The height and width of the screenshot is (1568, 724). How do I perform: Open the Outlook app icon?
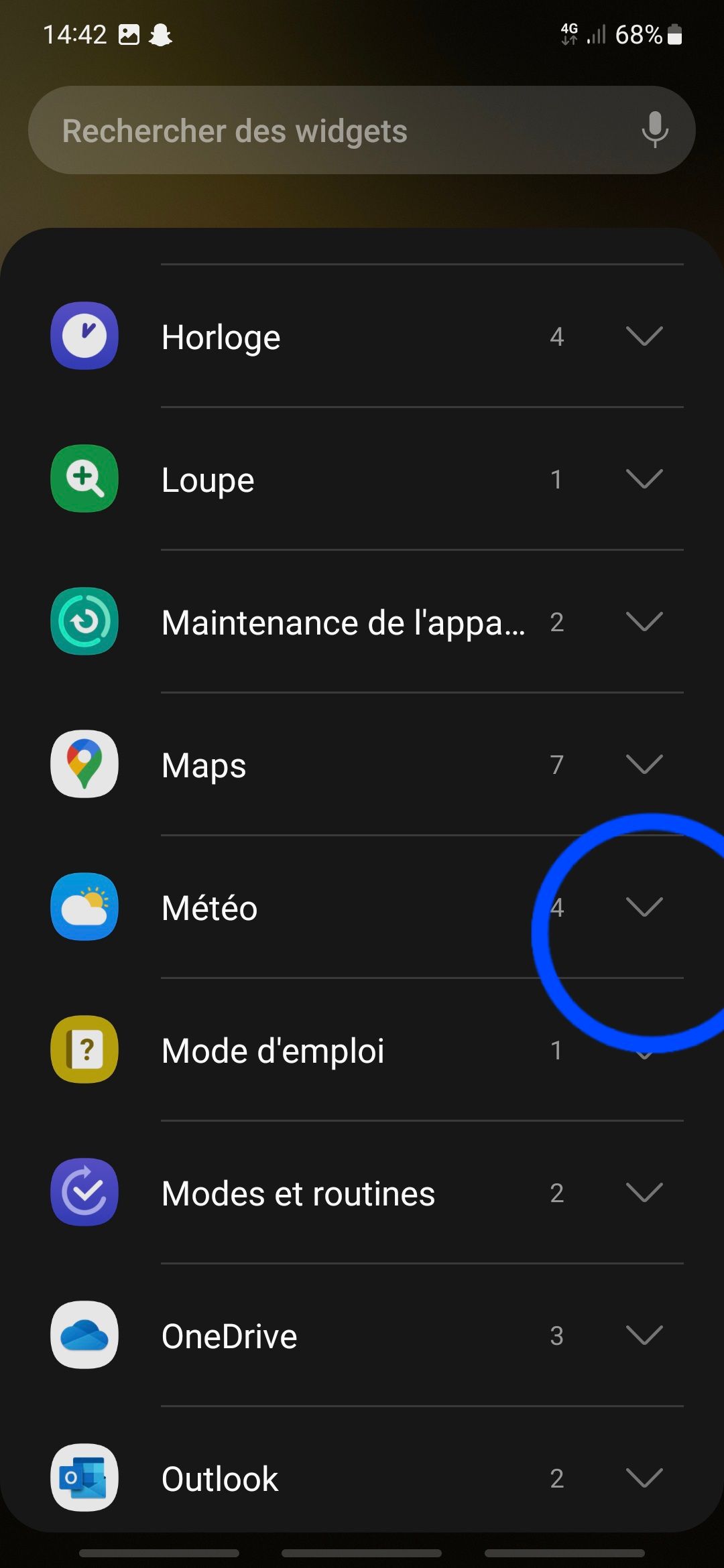84,1479
